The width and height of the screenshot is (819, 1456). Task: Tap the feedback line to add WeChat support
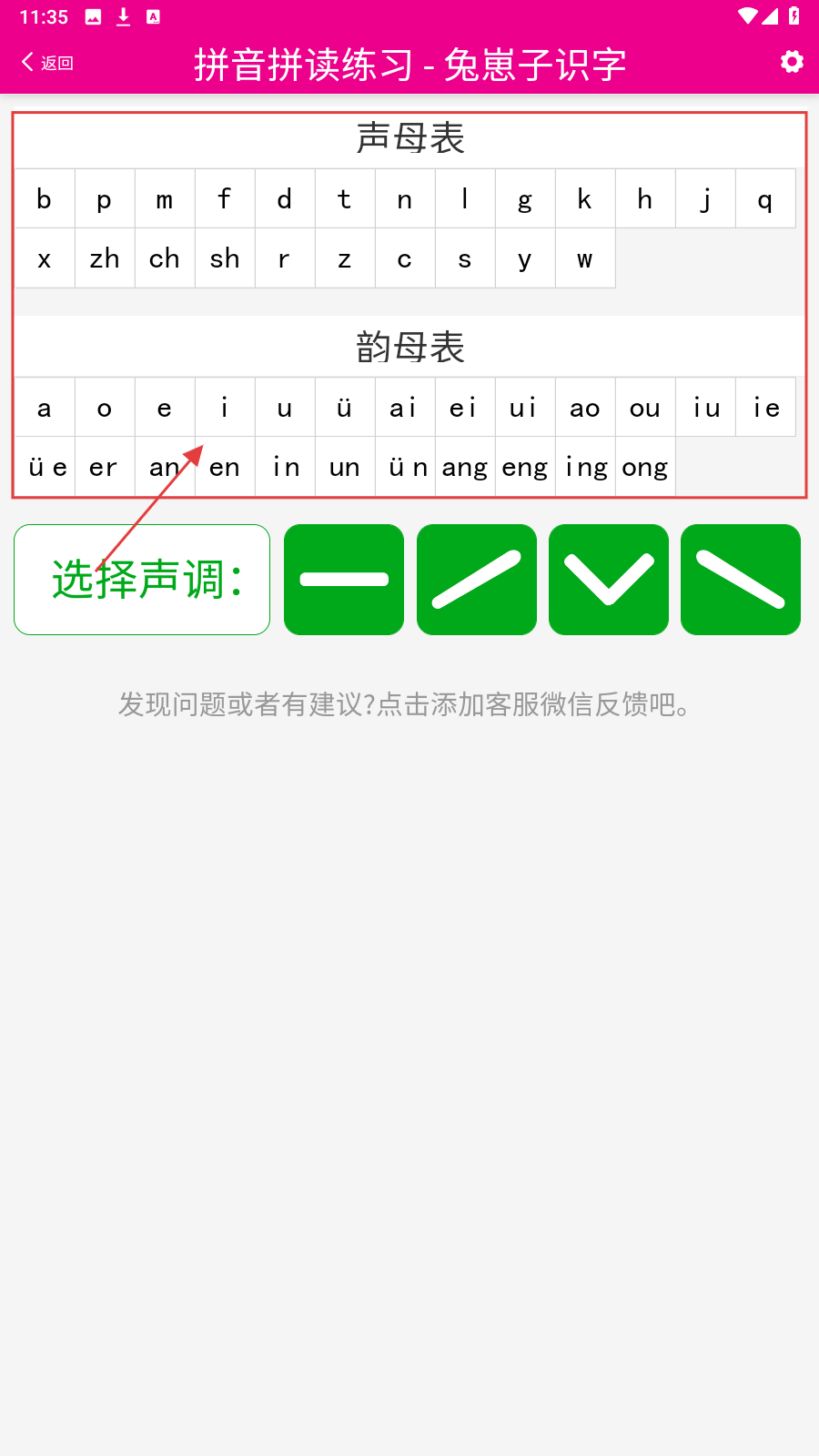pyautogui.click(x=406, y=704)
